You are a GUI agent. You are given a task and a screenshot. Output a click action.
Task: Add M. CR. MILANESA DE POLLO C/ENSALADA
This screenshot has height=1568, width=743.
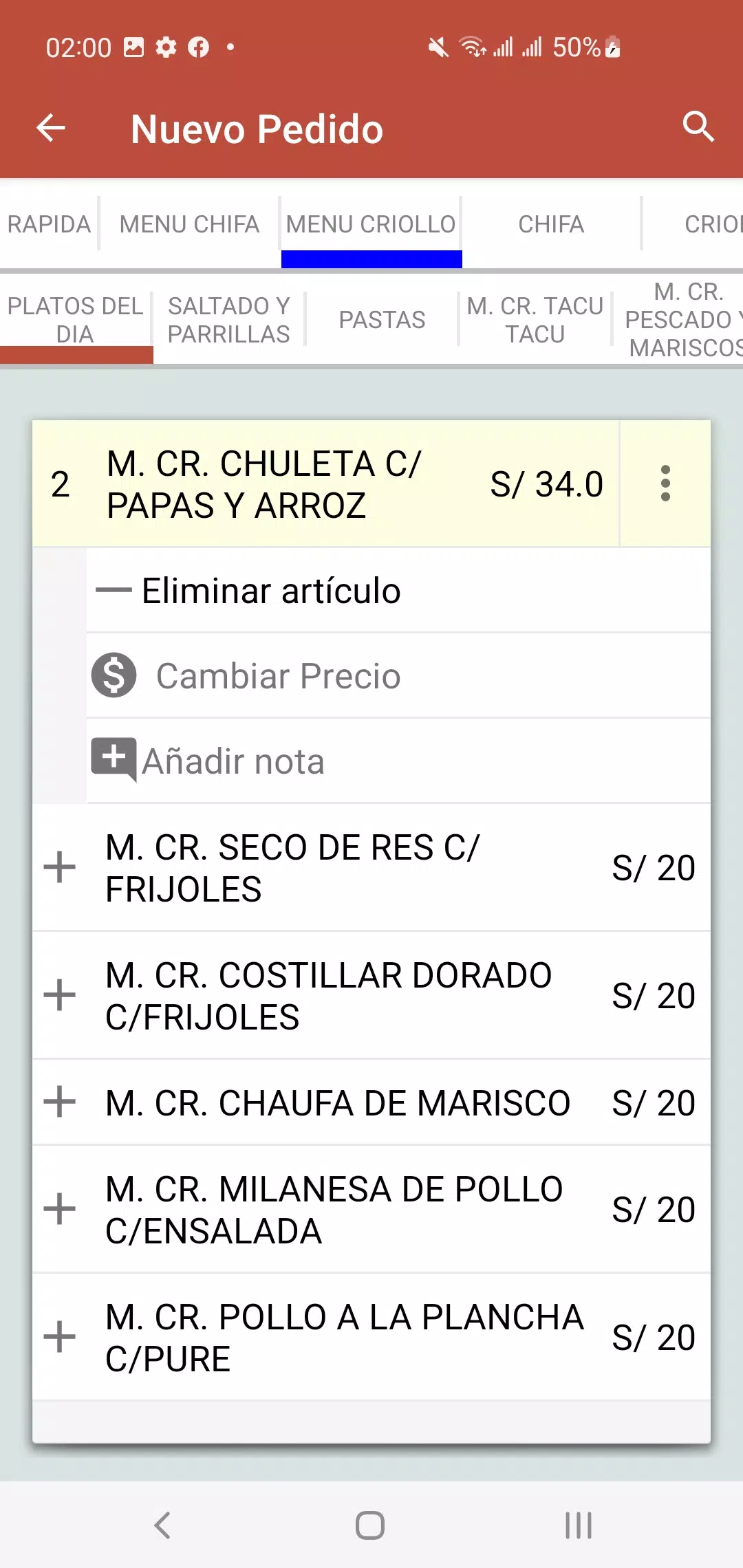pos(59,1209)
